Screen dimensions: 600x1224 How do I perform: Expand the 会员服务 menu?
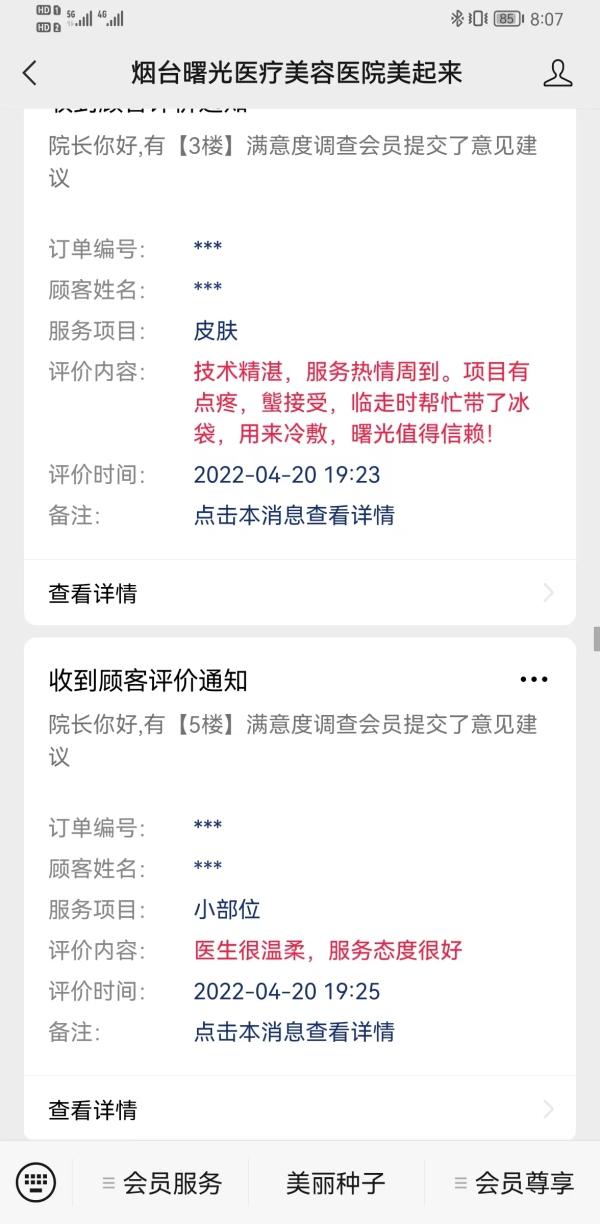click(162, 1184)
